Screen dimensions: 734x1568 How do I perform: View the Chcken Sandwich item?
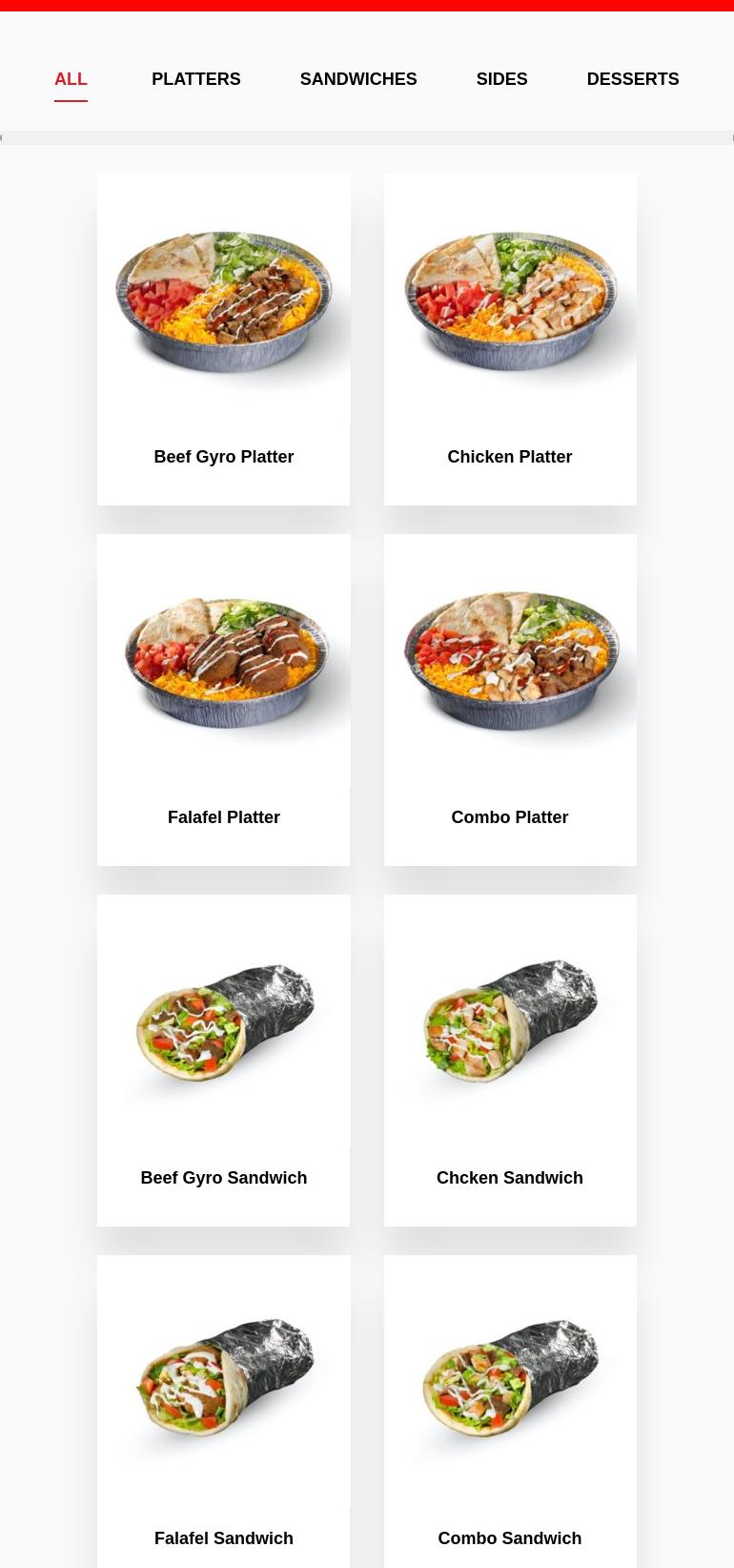pos(510,1061)
